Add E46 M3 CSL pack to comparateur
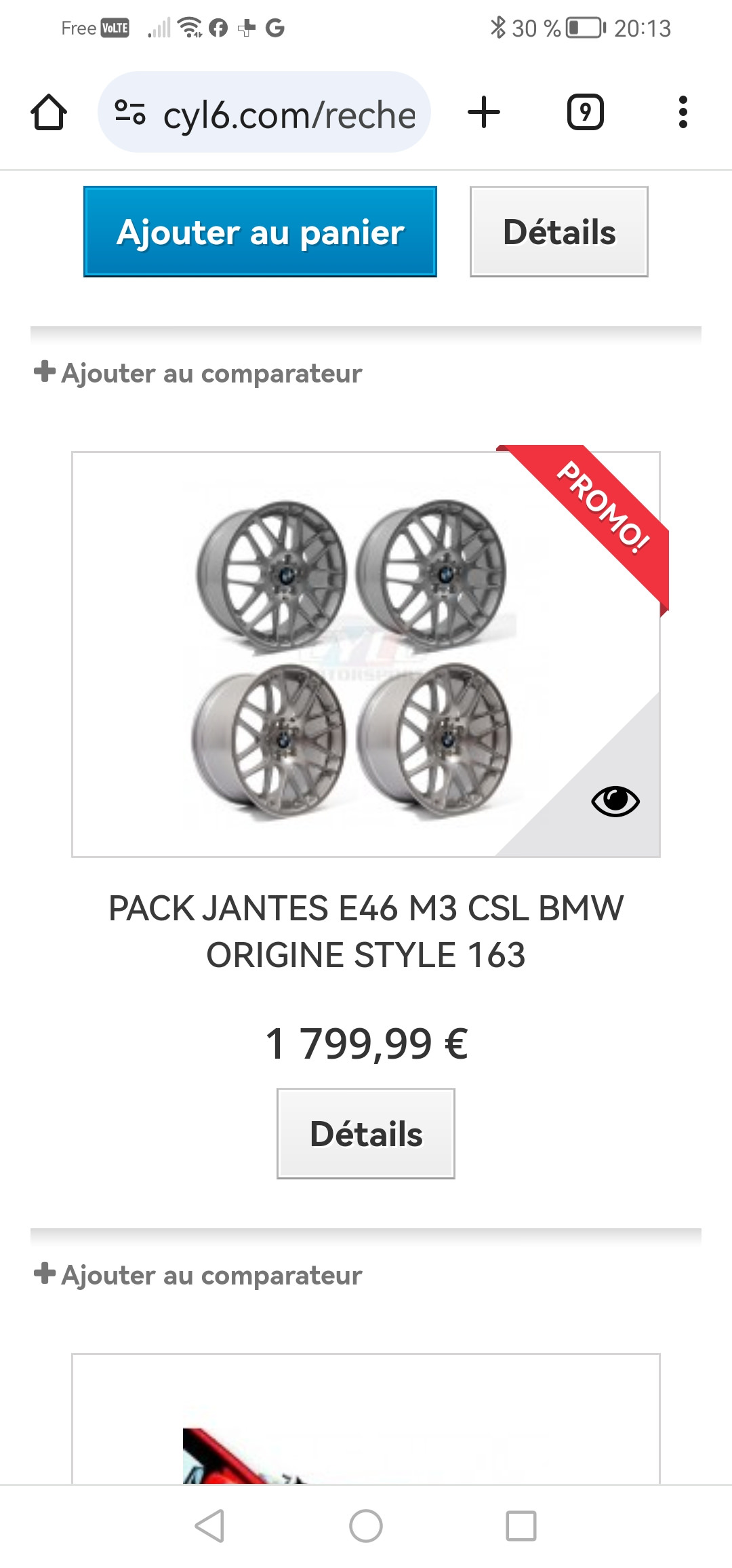The image size is (732, 1568). coord(198,373)
